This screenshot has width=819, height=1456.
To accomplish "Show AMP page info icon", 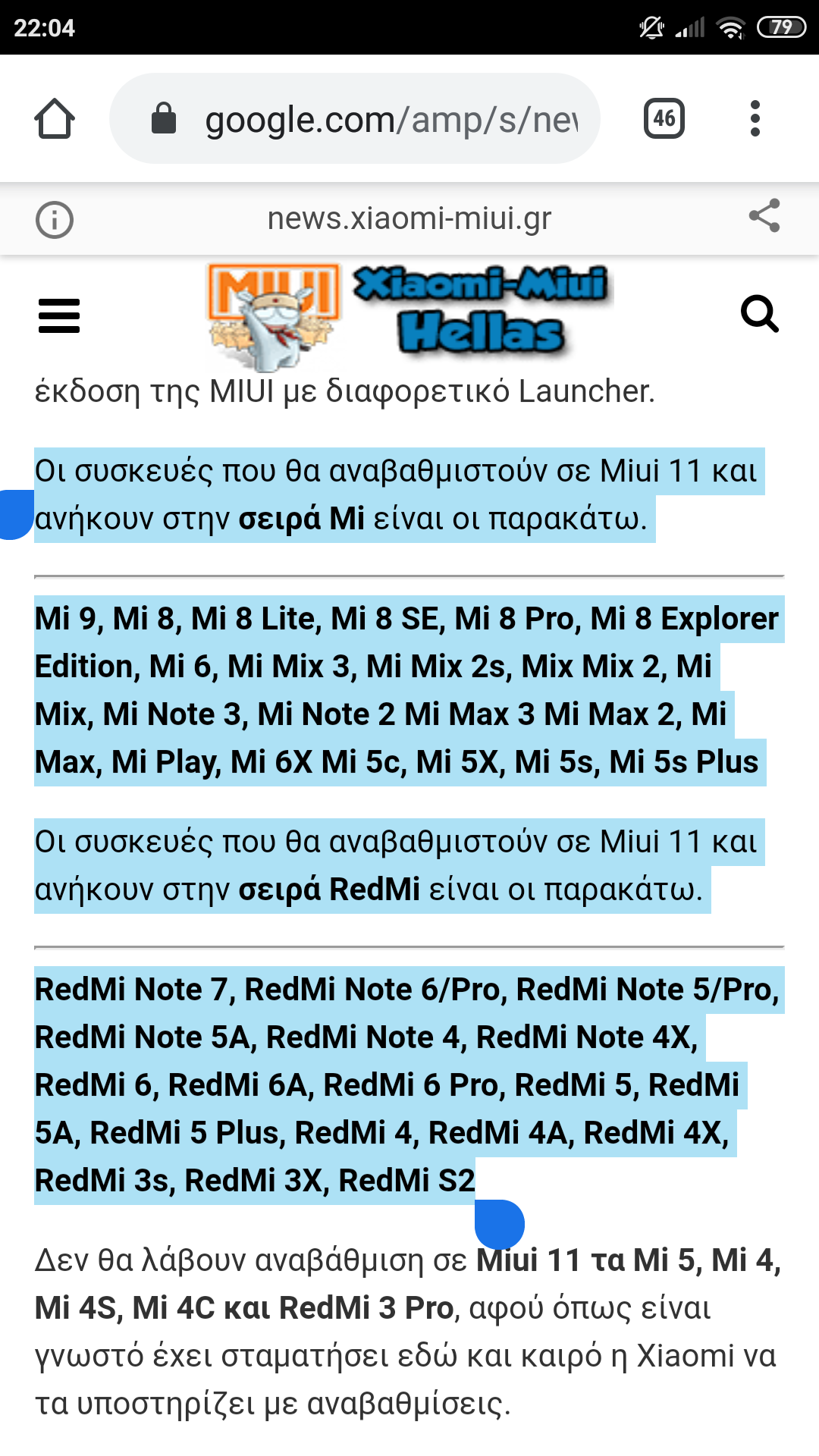I will 55,220.
